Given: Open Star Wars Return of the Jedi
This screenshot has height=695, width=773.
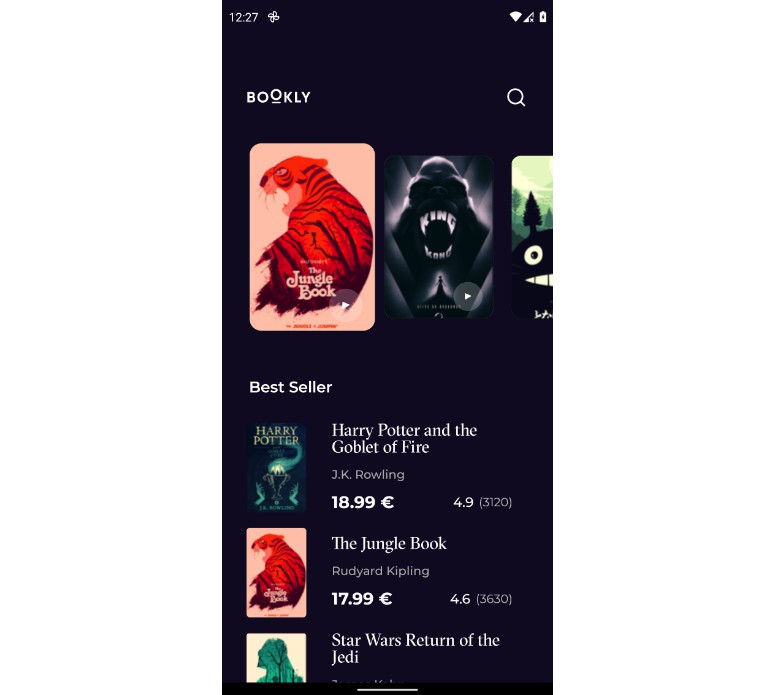Looking at the screenshot, I should tap(415, 648).
